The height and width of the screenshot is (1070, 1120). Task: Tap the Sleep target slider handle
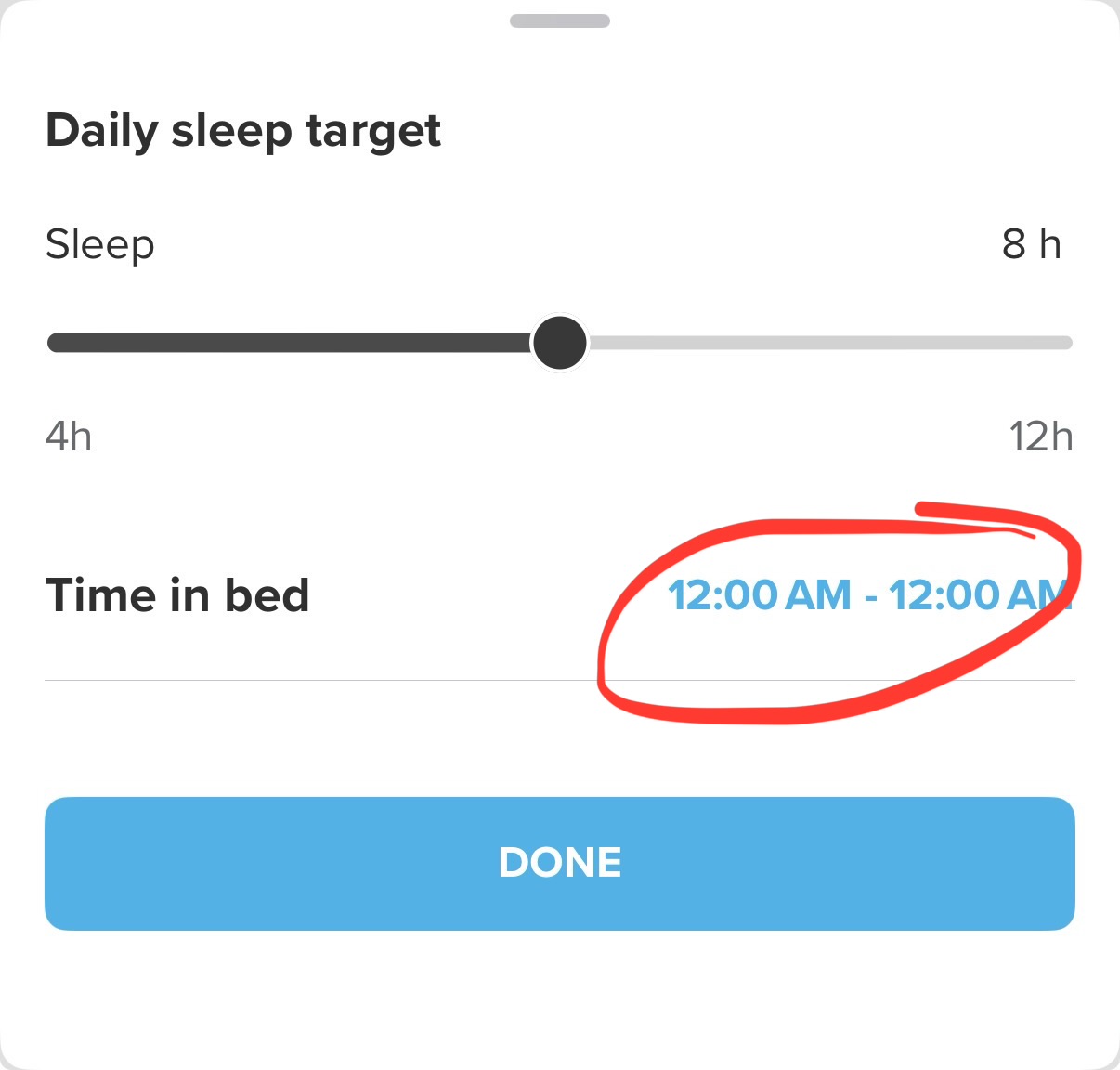(559, 343)
